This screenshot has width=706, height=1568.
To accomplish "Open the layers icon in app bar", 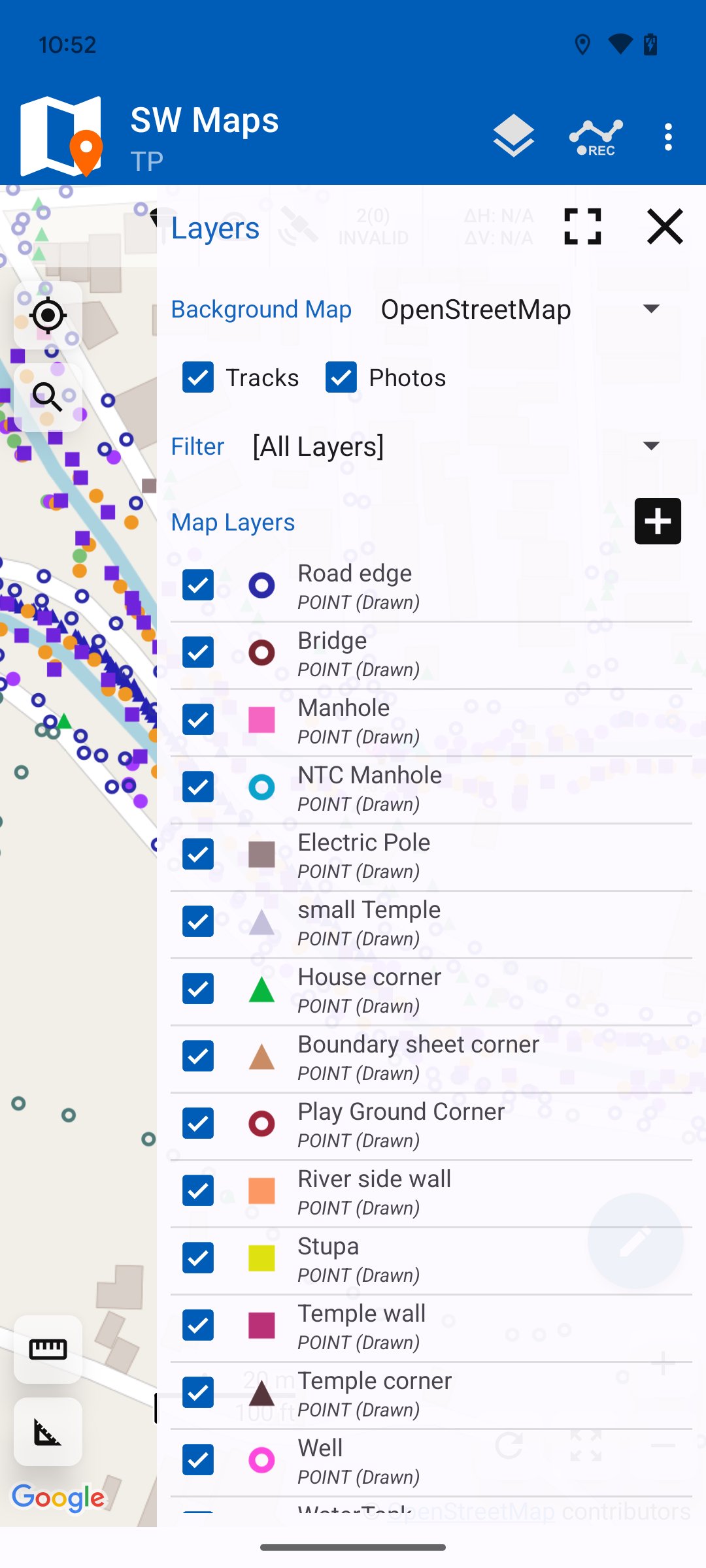I will [514, 137].
